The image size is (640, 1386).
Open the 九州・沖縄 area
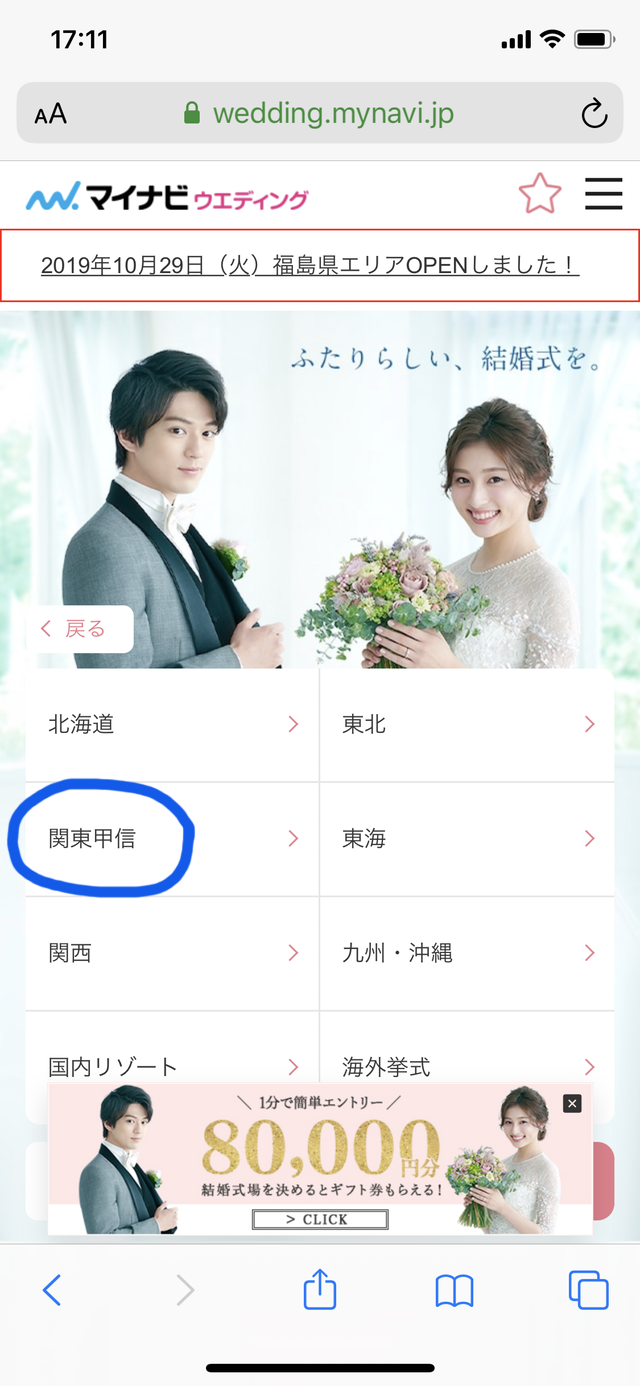[x=467, y=952]
